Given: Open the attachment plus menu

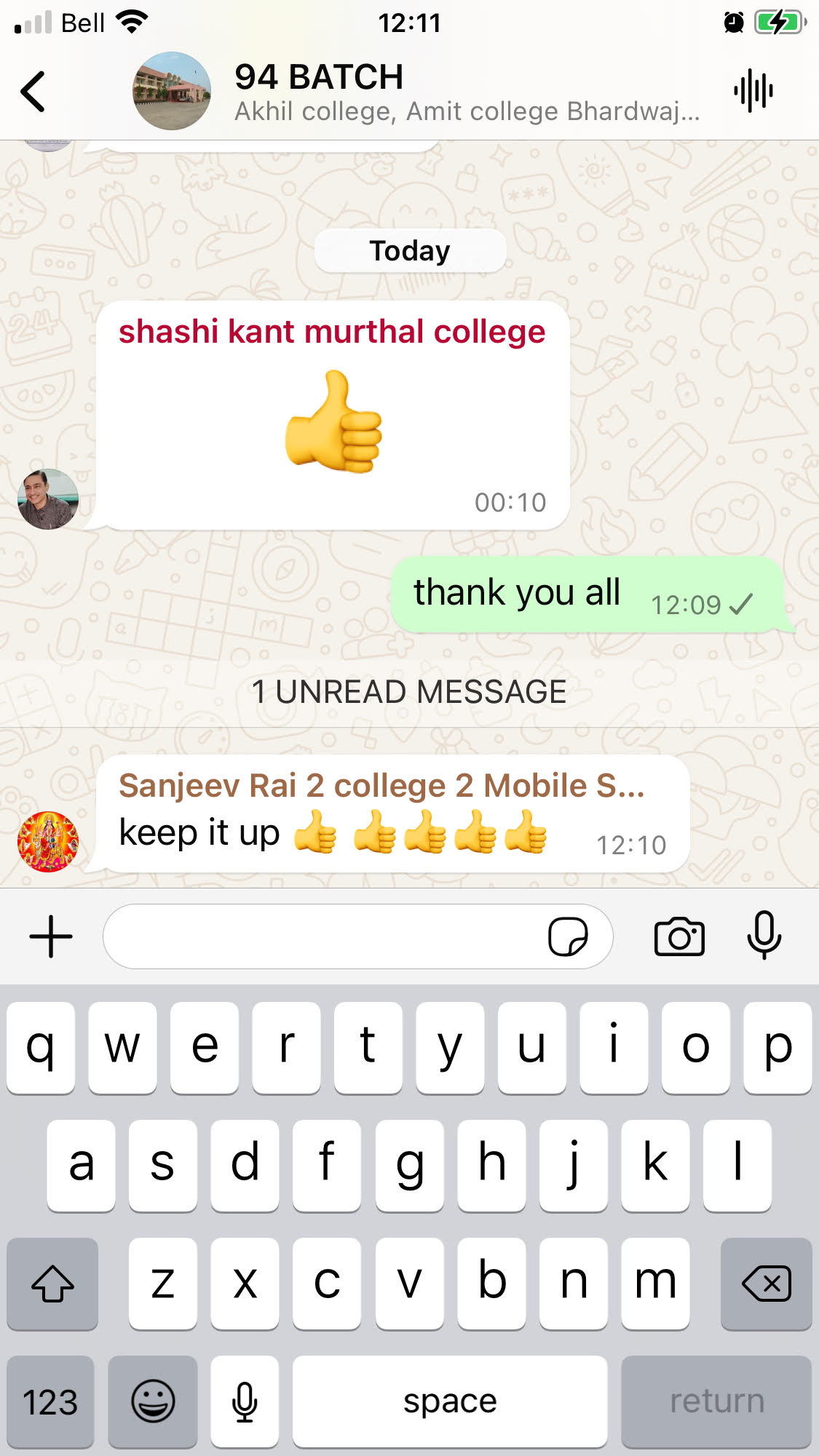Looking at the screenshot, I should click(51, 936).
